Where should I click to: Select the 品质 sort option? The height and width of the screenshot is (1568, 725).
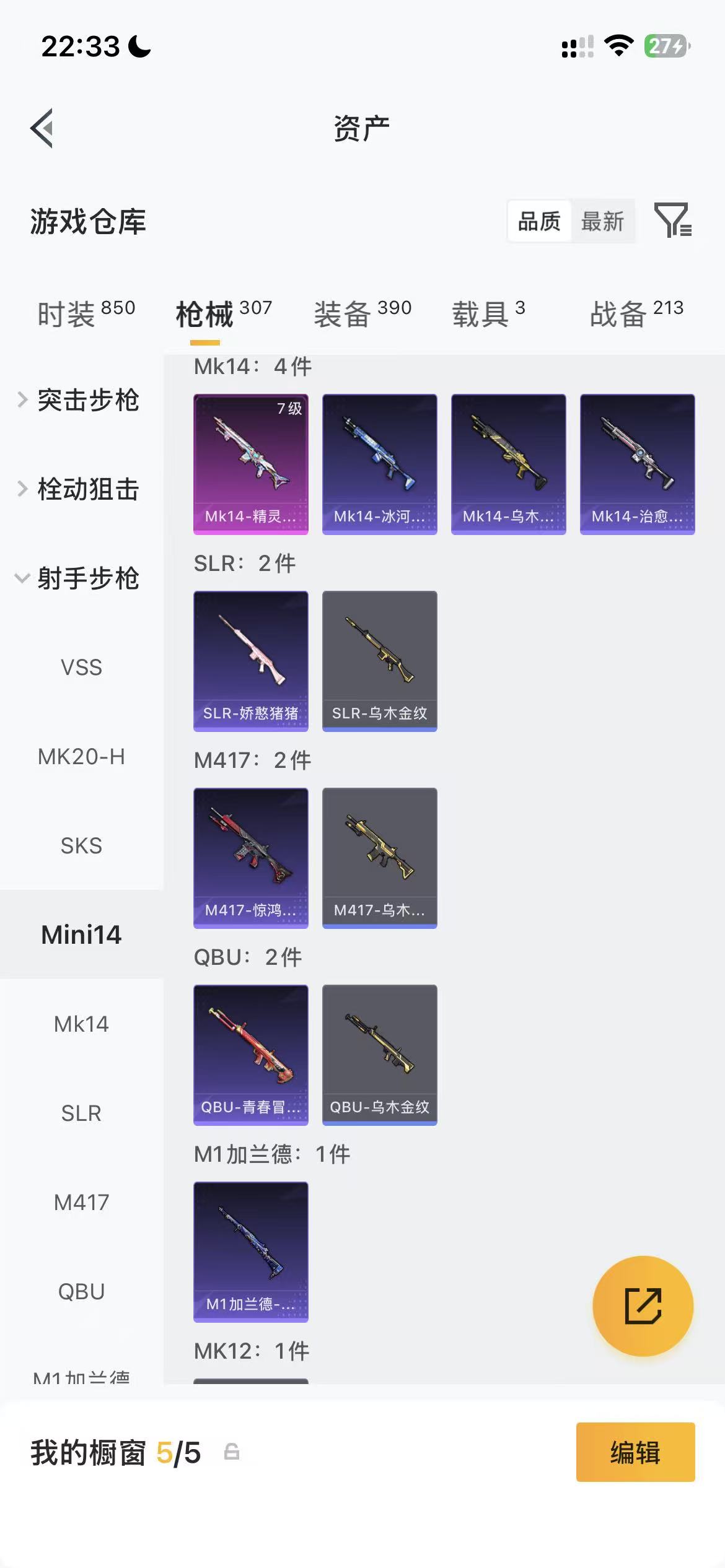pyautogui.click(x=539, y=221)
